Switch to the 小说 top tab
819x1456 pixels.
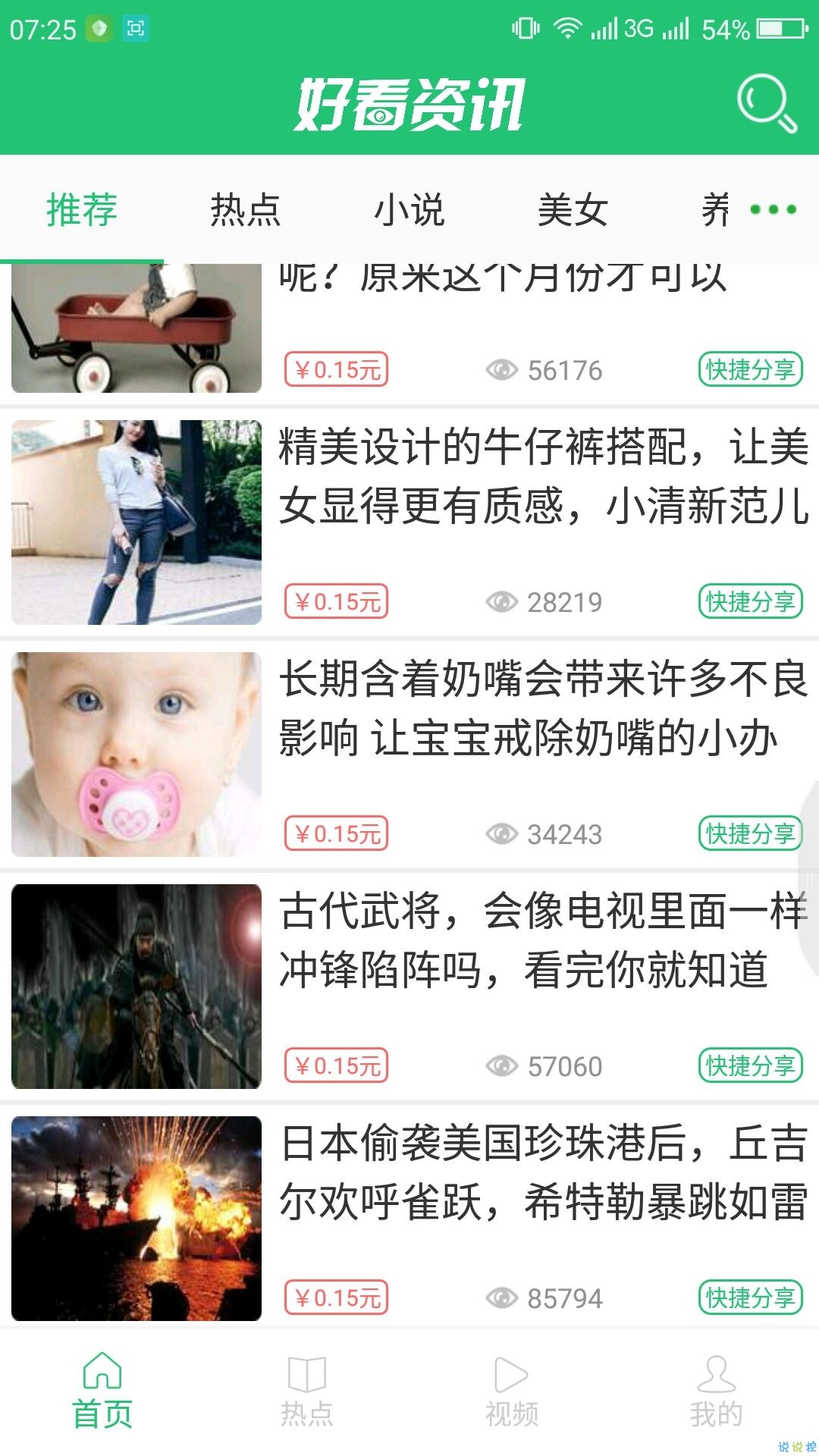(x=409, y=210)
